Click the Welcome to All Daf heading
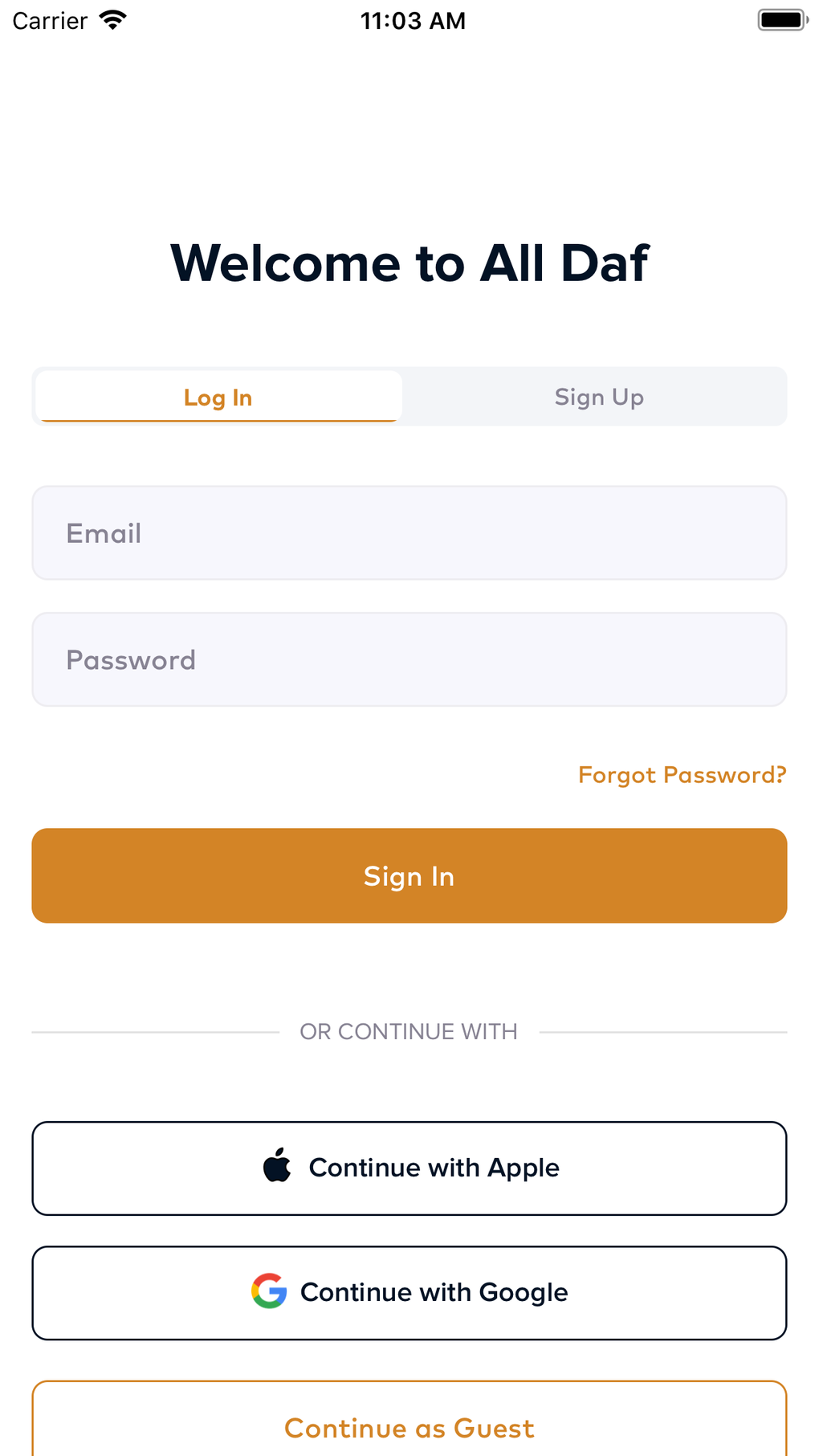 point(409,263)
